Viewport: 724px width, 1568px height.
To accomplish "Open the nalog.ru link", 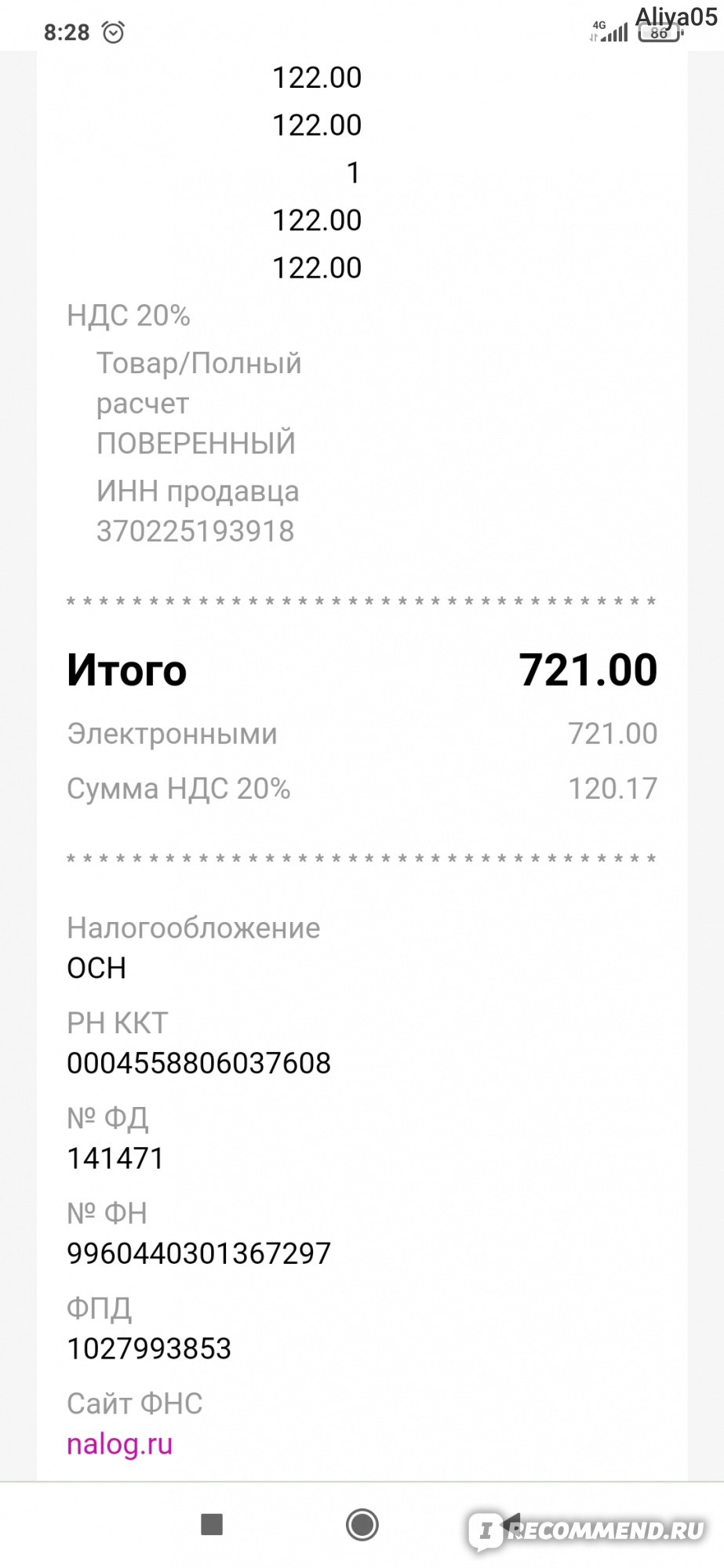I will coord(119,1444).
